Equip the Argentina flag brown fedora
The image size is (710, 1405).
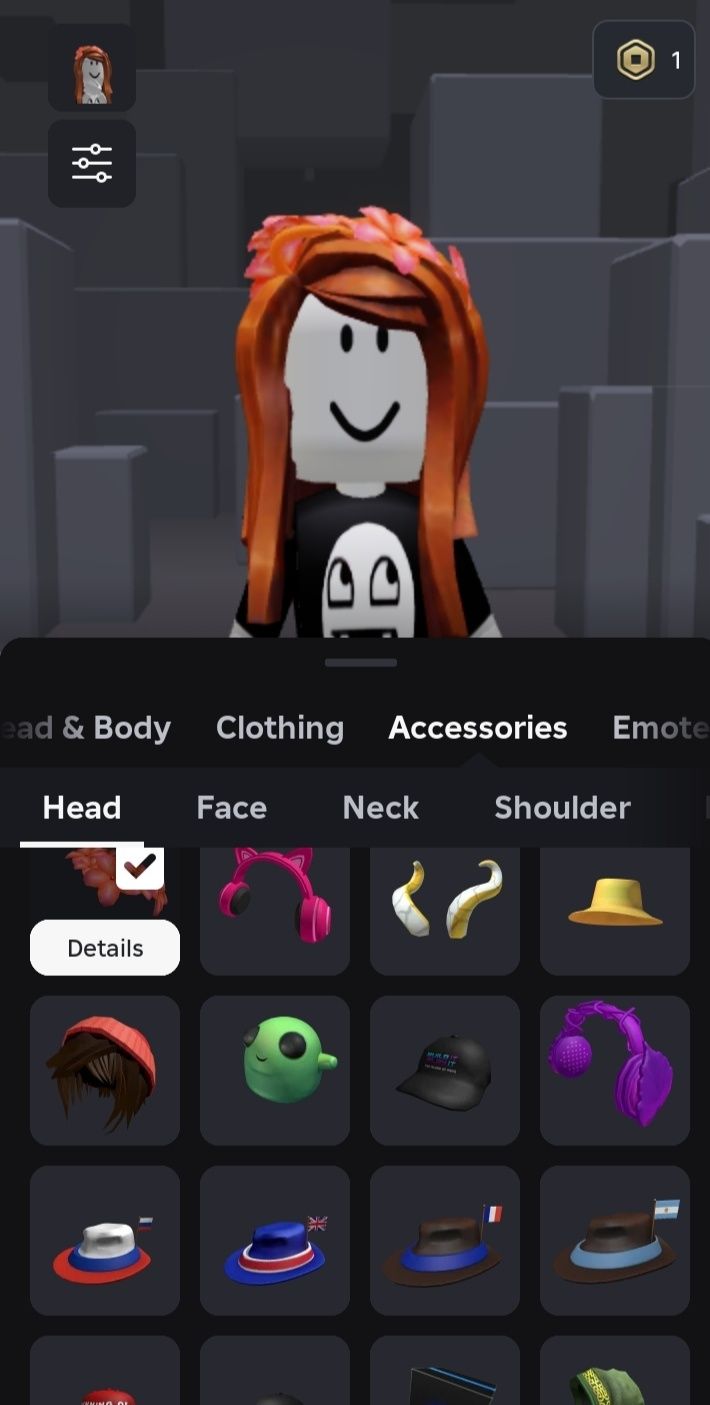pyautogui.click(x=615, y=1240)
